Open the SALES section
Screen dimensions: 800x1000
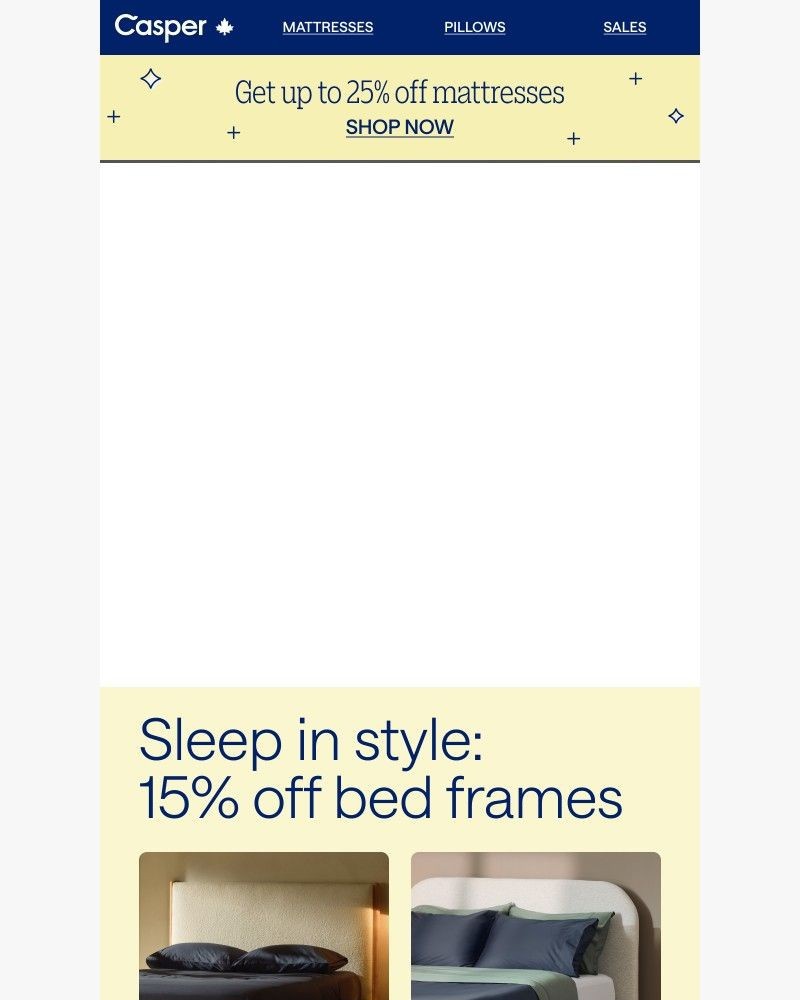[x=624, y=27]
